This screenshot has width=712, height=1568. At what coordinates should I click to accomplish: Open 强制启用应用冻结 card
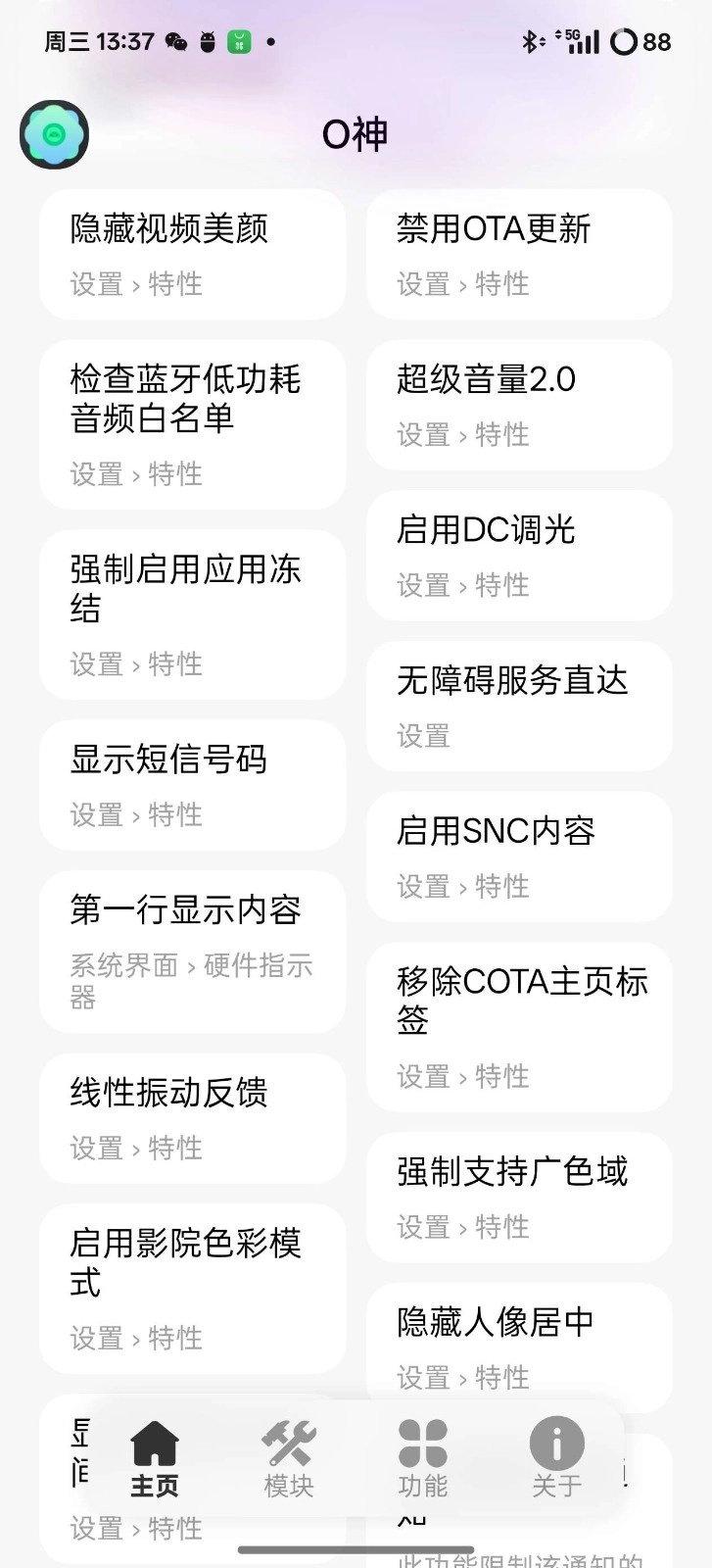tap(192, 614)
